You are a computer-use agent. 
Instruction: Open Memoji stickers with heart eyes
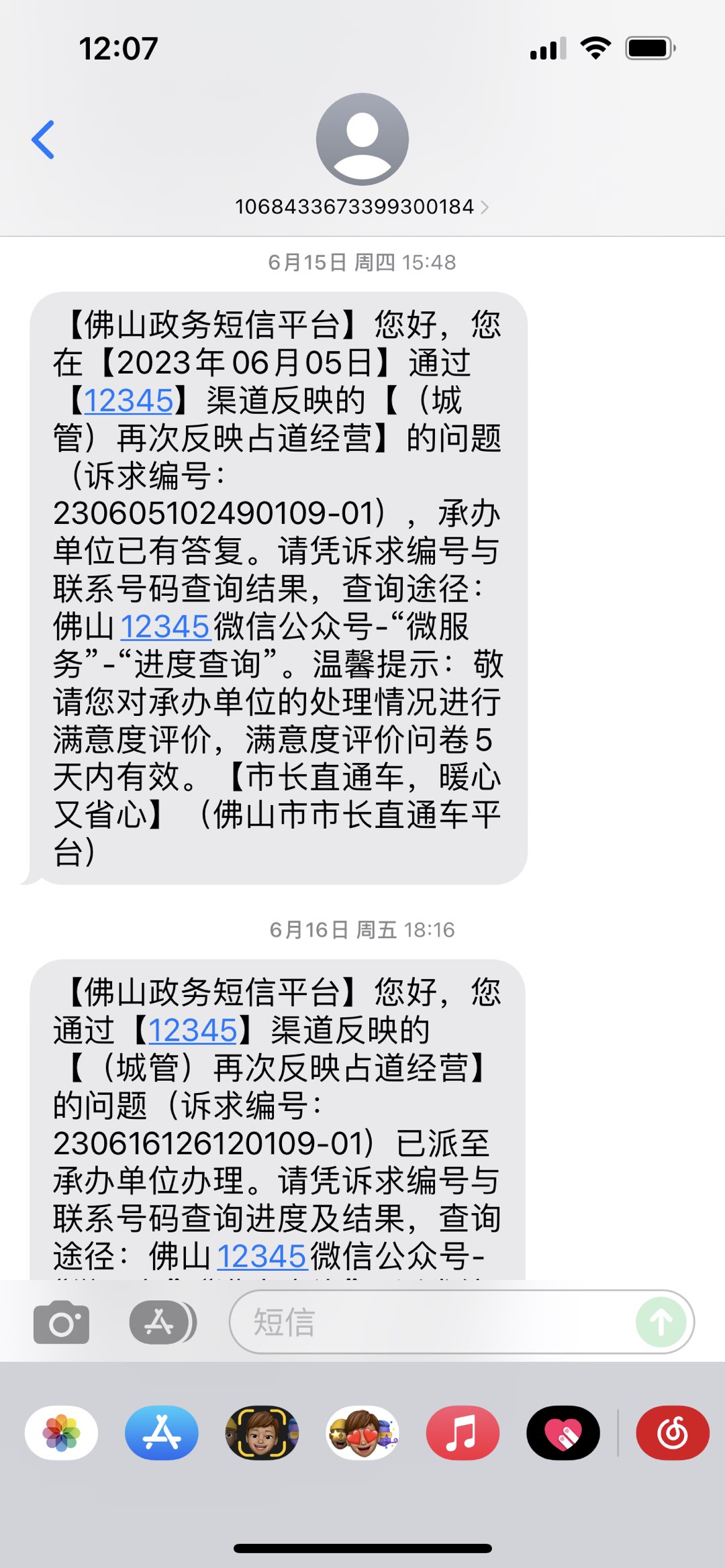(362, 1432)
